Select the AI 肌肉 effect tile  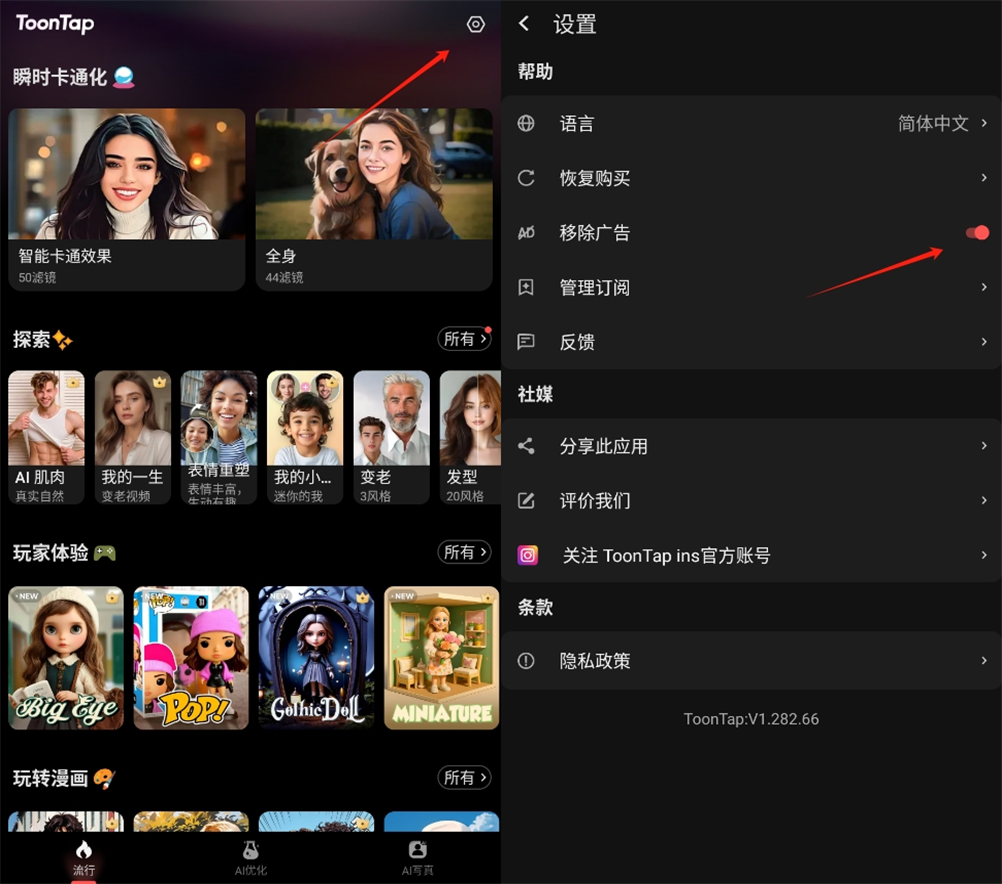tap(46, 436)
